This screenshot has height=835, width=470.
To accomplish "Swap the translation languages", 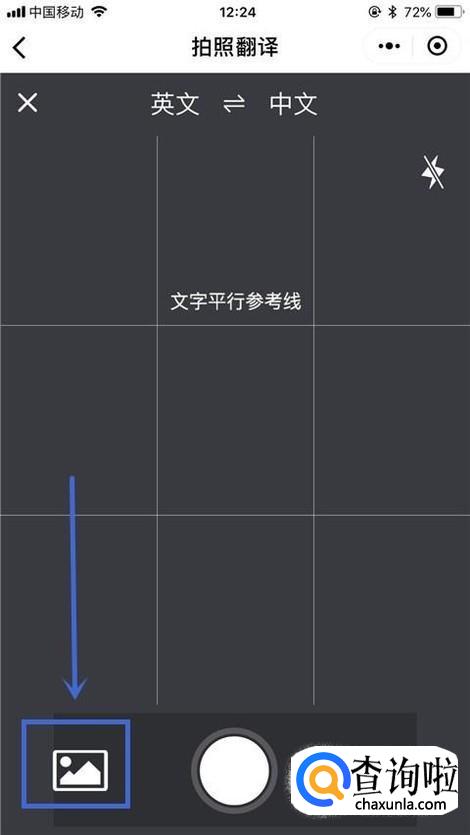I will point(234,104).
